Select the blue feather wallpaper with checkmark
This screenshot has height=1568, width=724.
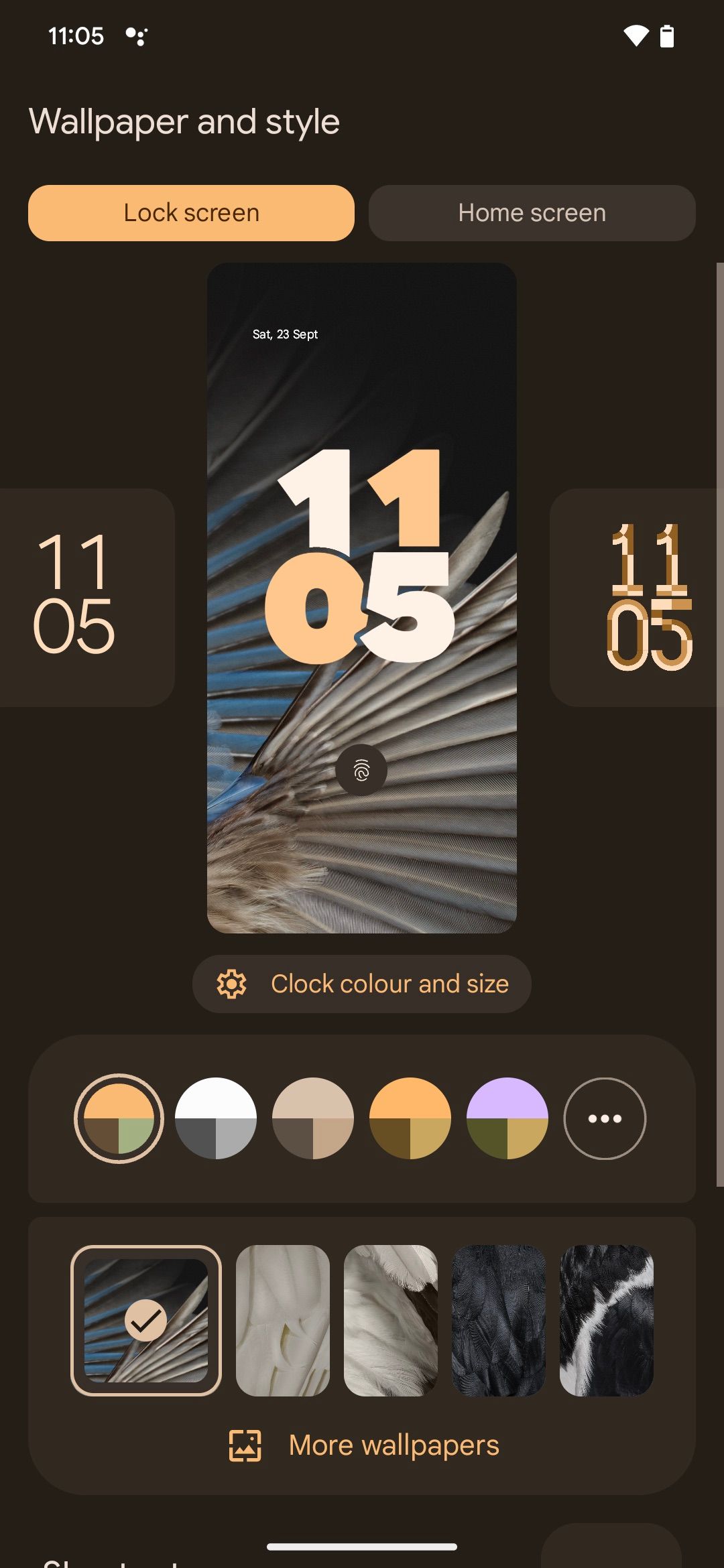(146, 1320)
